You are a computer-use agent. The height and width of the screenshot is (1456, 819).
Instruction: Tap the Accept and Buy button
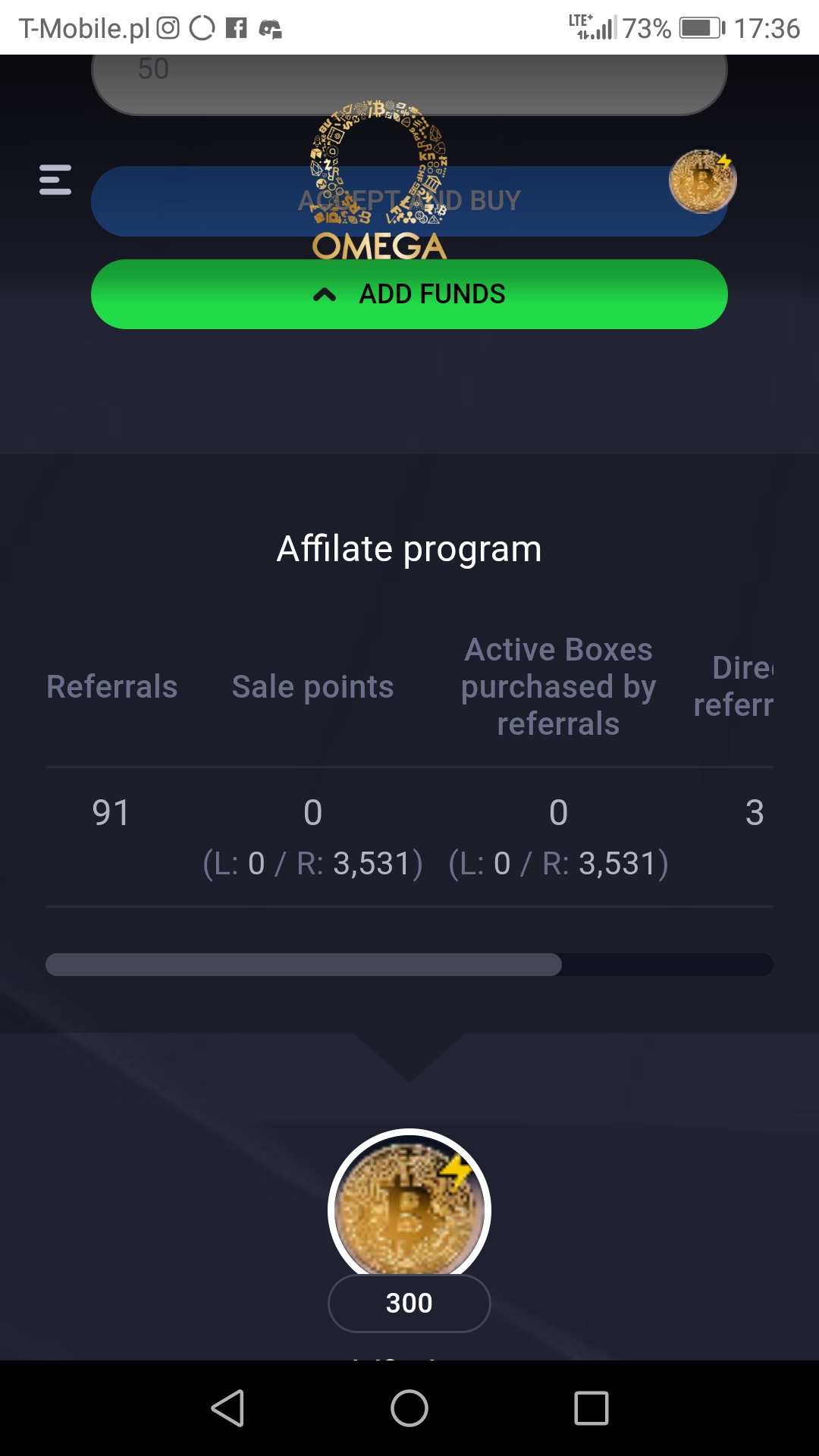[x=409, y=202]
